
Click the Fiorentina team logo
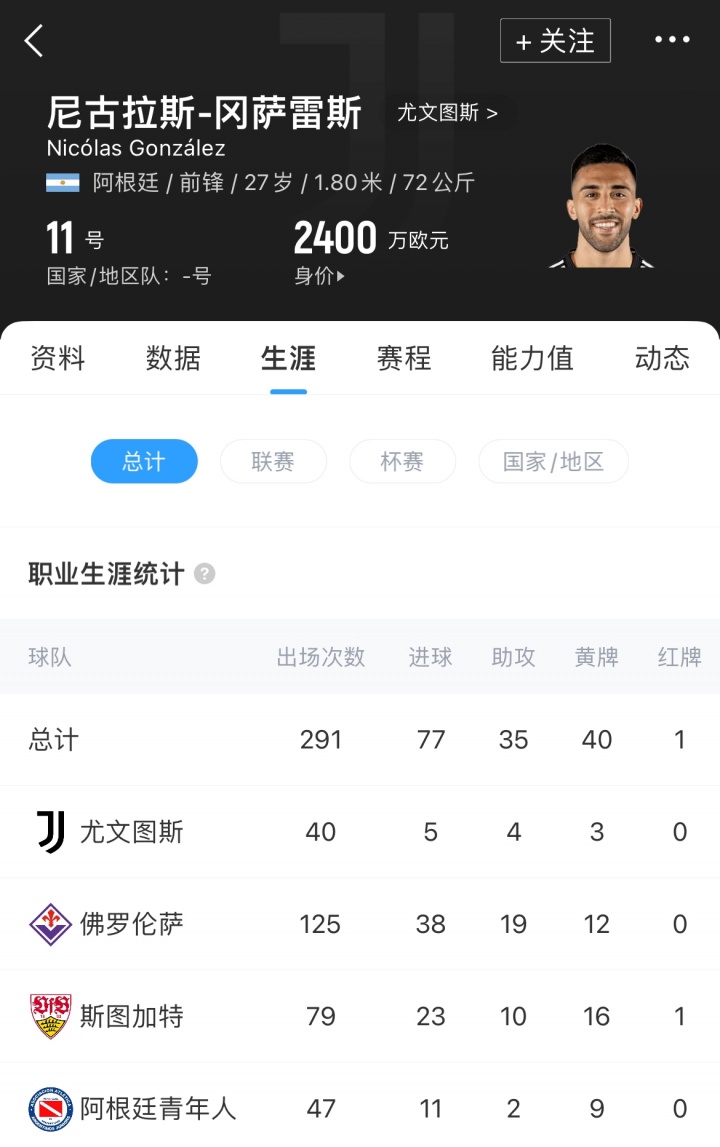pyautogui.click(x=51, y=923)
